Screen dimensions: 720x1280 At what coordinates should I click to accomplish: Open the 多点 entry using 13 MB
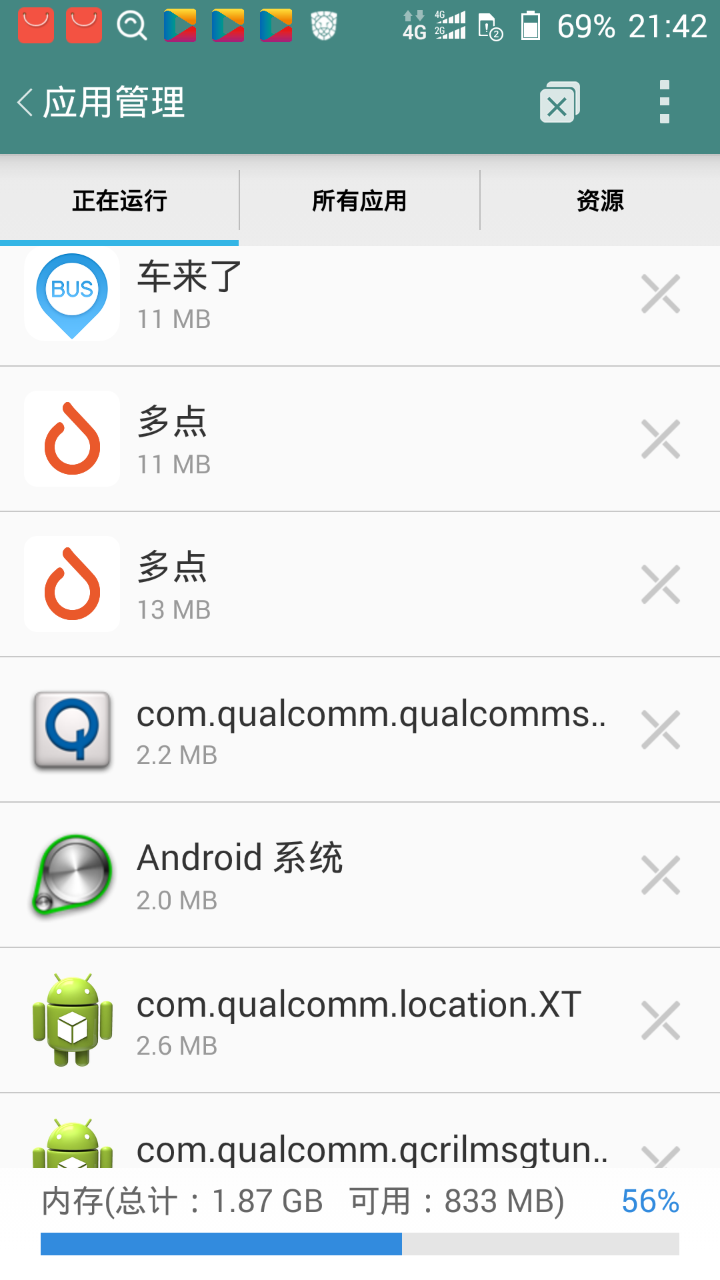[300, 585]
